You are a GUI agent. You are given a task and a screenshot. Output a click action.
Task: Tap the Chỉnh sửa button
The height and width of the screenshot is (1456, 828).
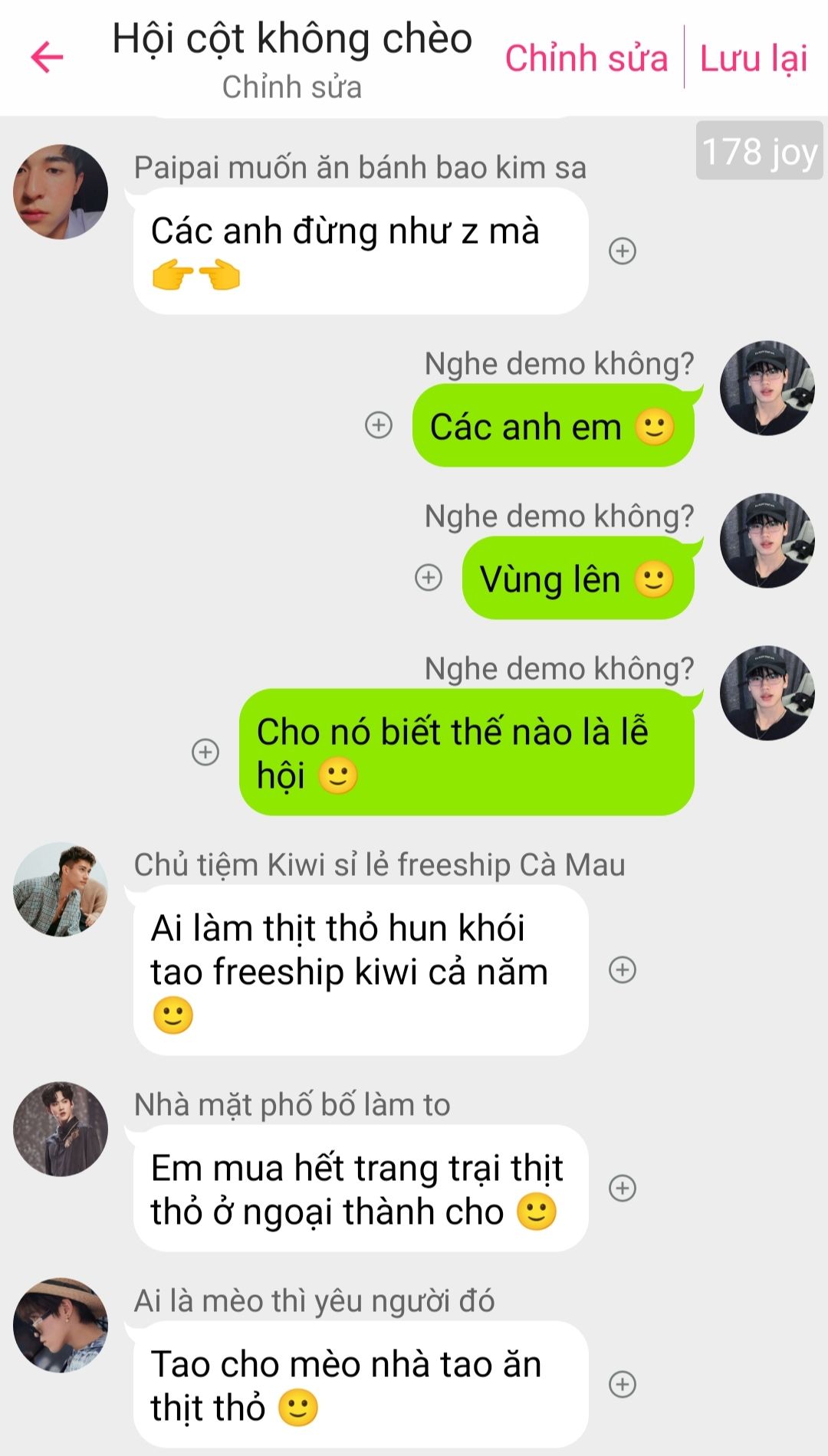point(586,58)
